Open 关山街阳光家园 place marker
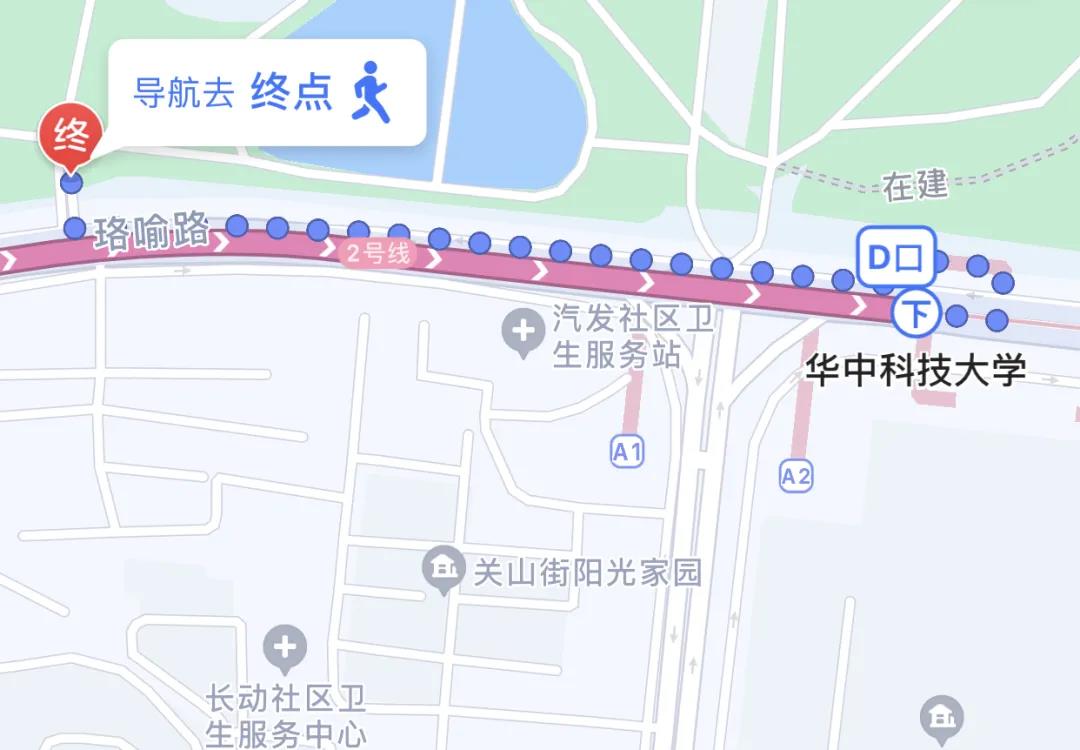 (x=441, y=571)
